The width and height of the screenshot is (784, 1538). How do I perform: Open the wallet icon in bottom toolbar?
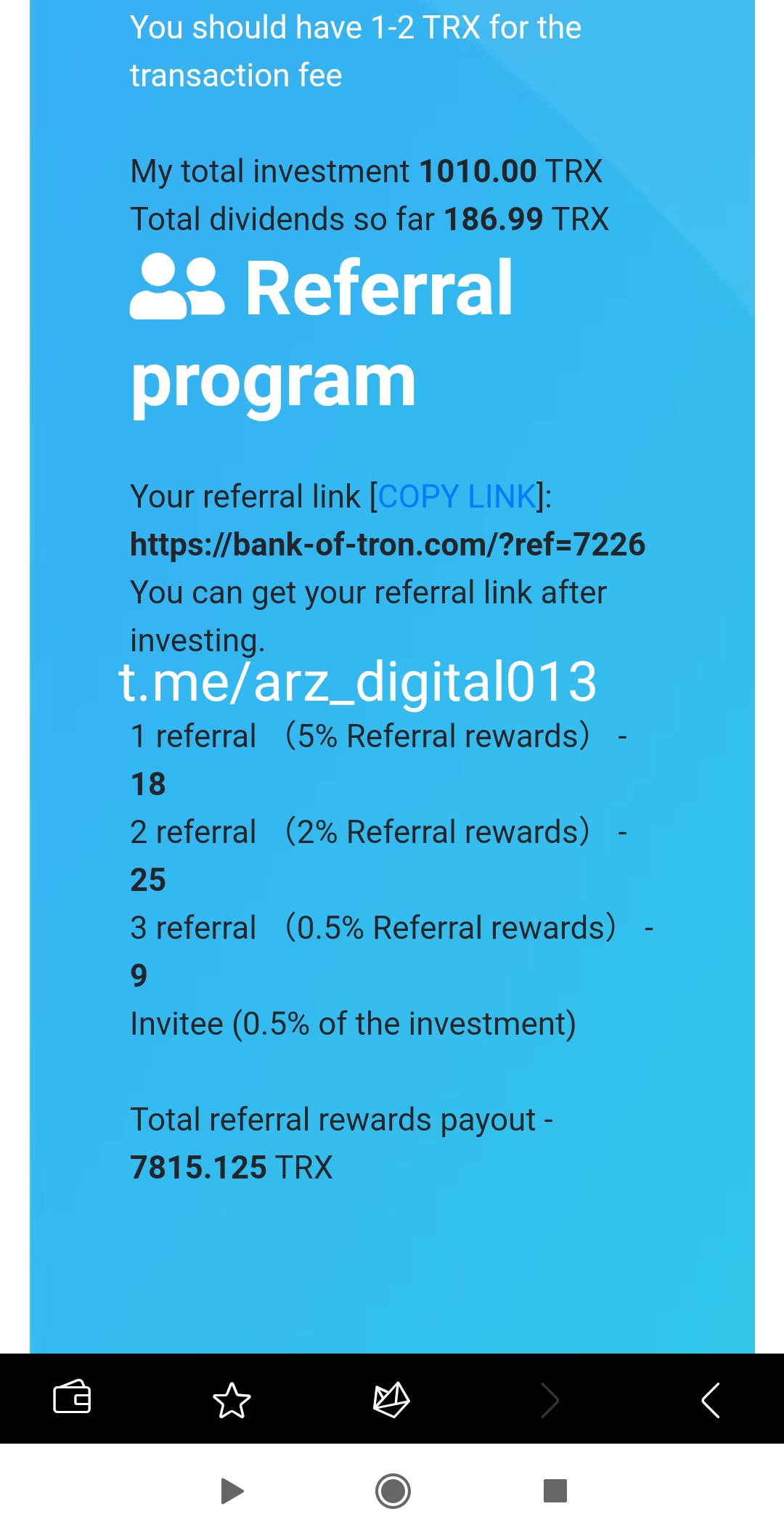(x=73, y=1397)
